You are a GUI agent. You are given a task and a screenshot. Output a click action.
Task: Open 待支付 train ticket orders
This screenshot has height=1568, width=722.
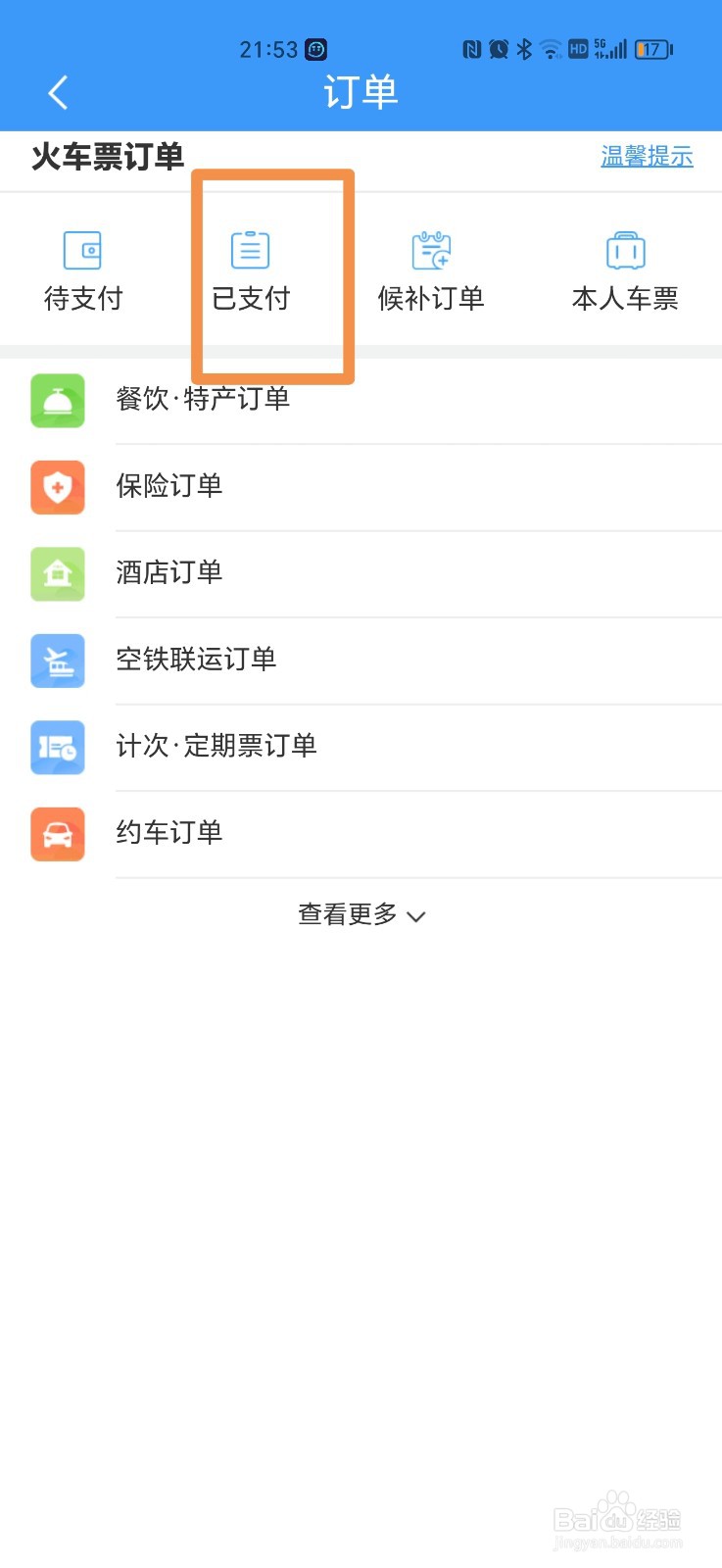(83, 271)
